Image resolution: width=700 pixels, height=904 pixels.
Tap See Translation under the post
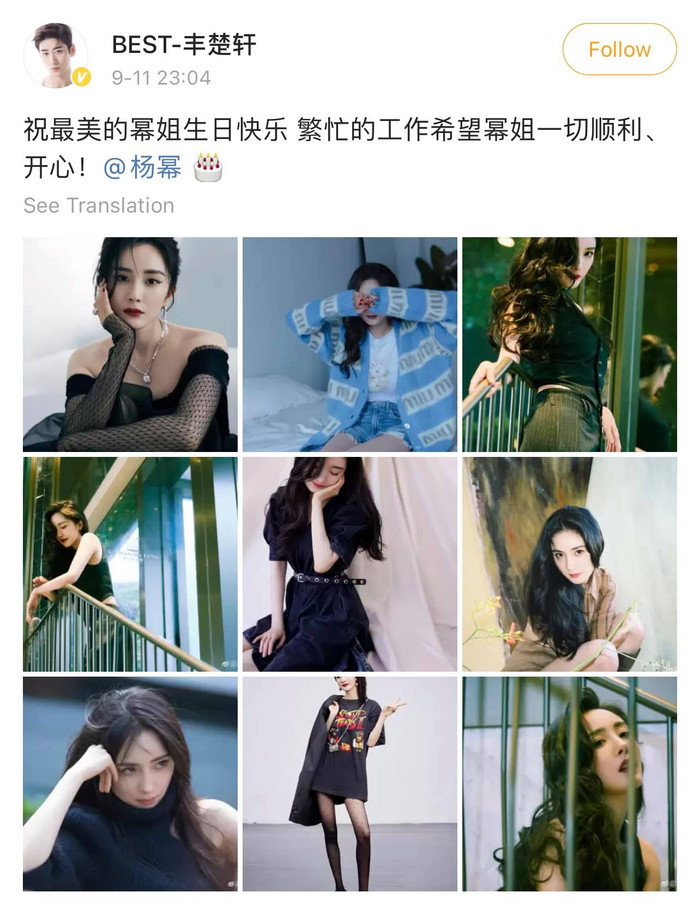(x=99, y=205)
